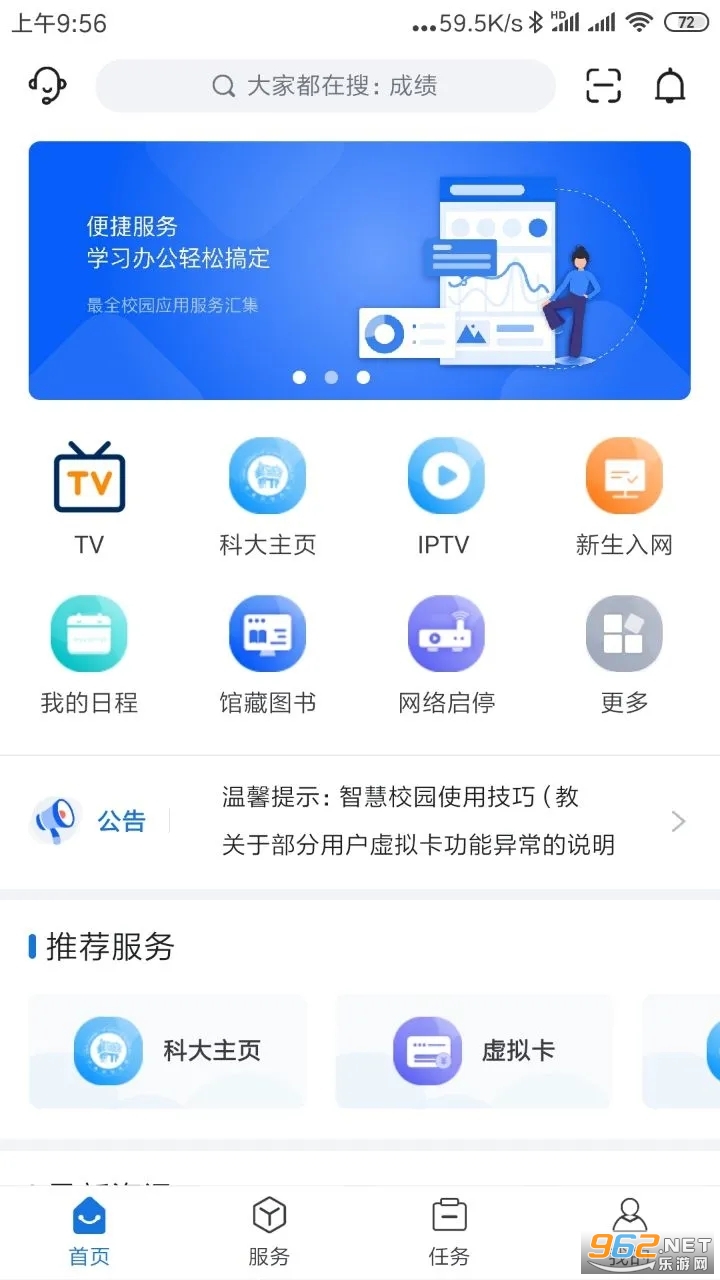Screen dimensions: 720x1280
Task: Switch to the 服务 tab
Action: pos(269,1232)
